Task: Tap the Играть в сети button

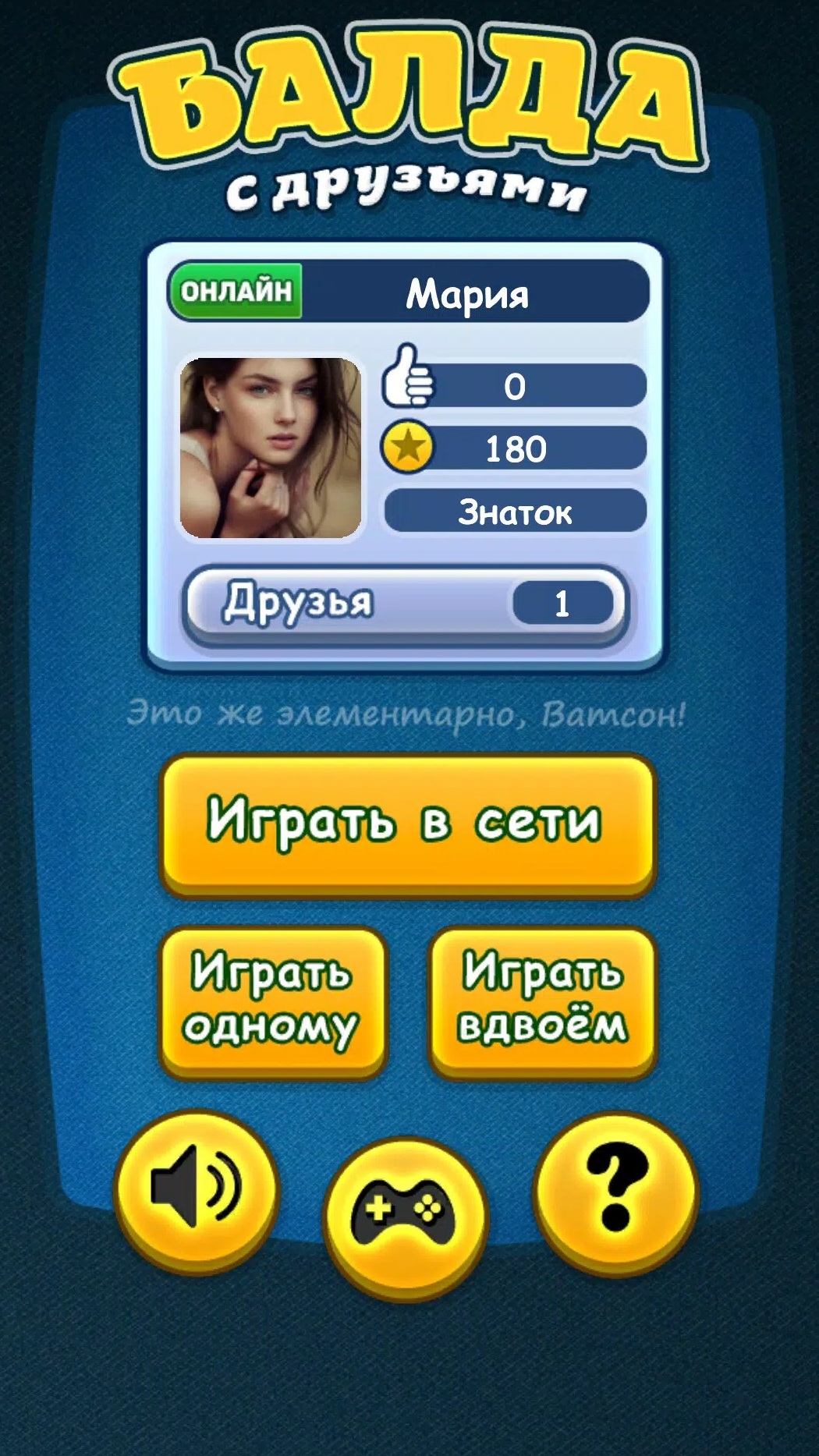Action: click(x=407, y=824)
